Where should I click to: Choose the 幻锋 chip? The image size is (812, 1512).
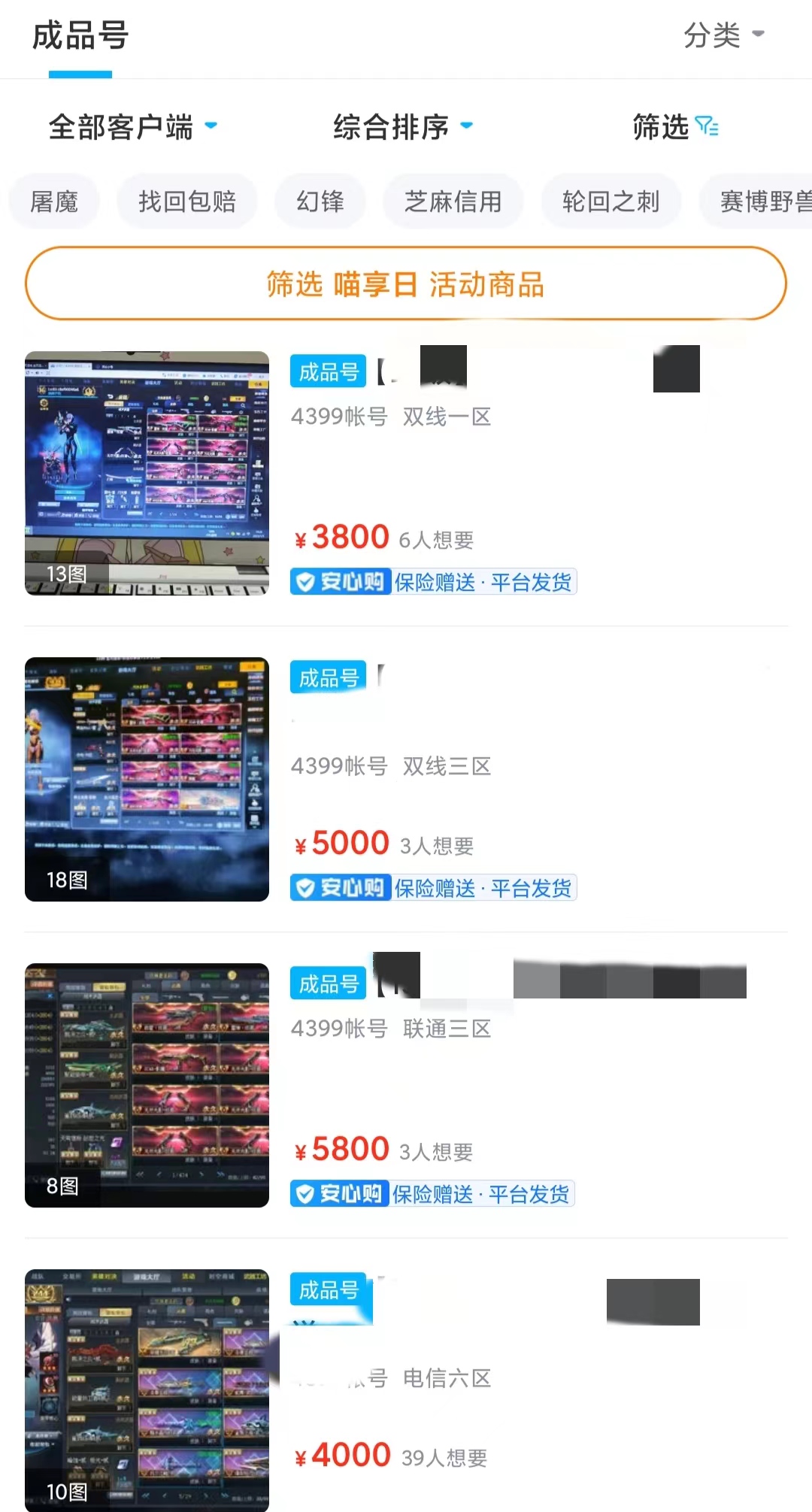tap(320, 201)
